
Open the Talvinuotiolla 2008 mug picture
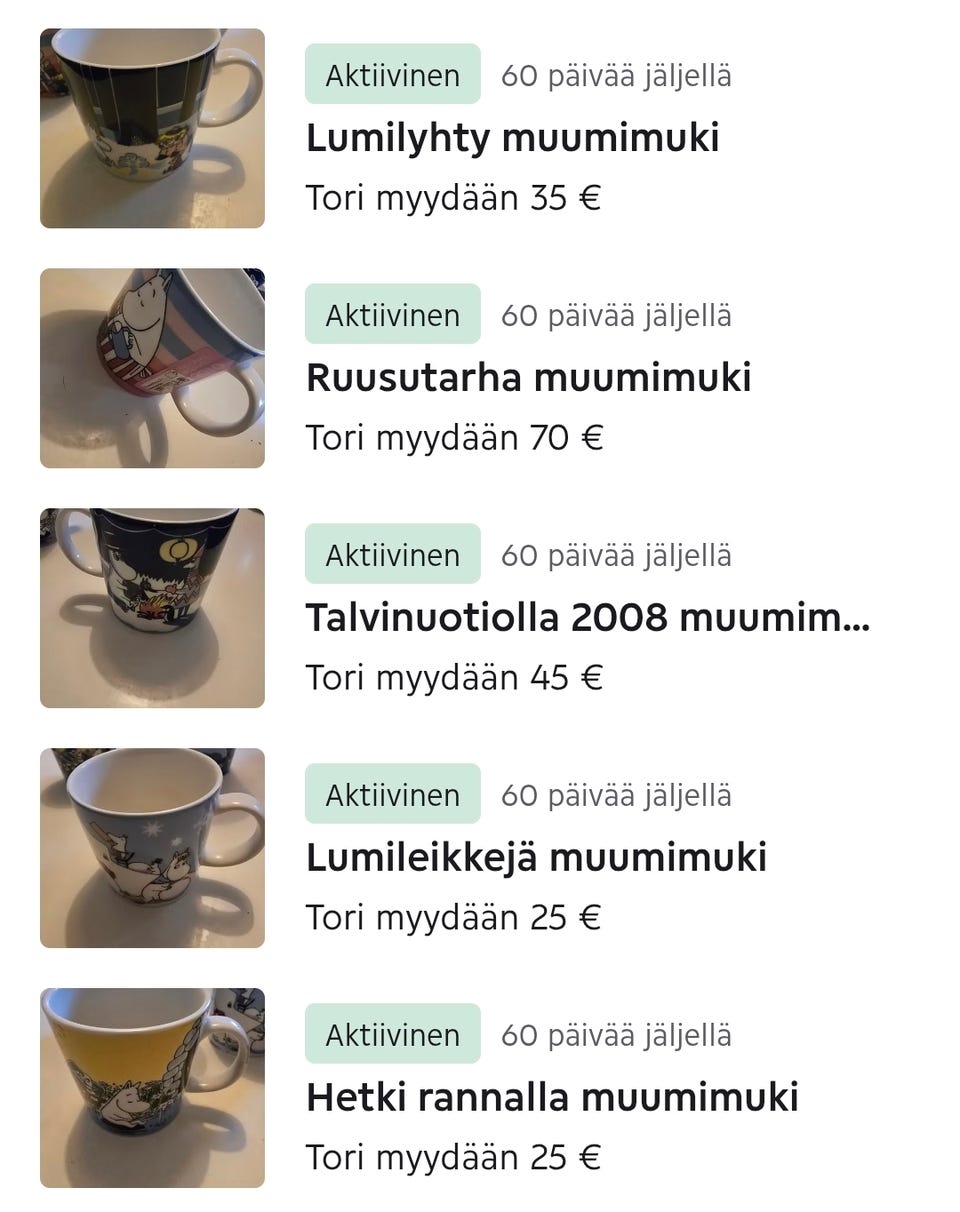tap(152, 607)
